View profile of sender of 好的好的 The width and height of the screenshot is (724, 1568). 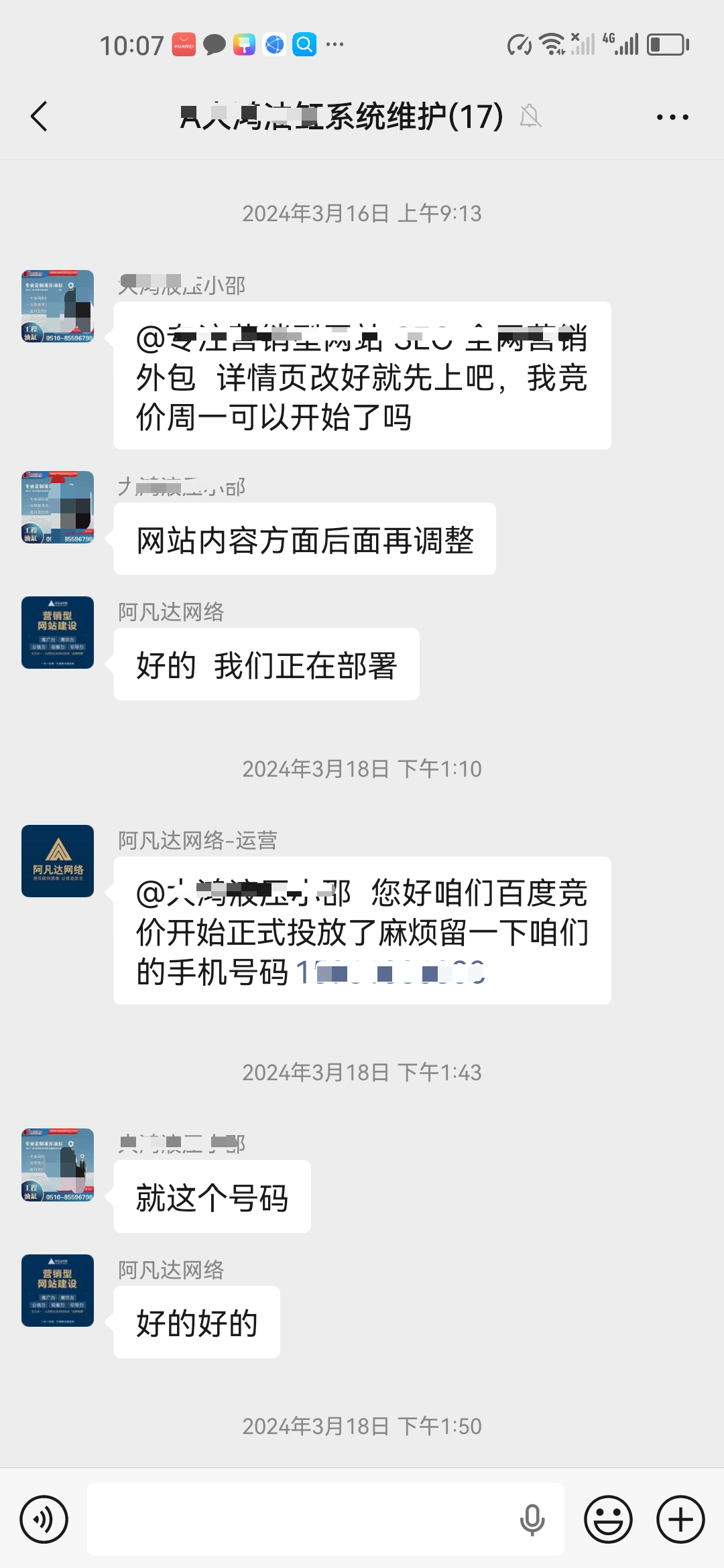[x=58, y=1291]
